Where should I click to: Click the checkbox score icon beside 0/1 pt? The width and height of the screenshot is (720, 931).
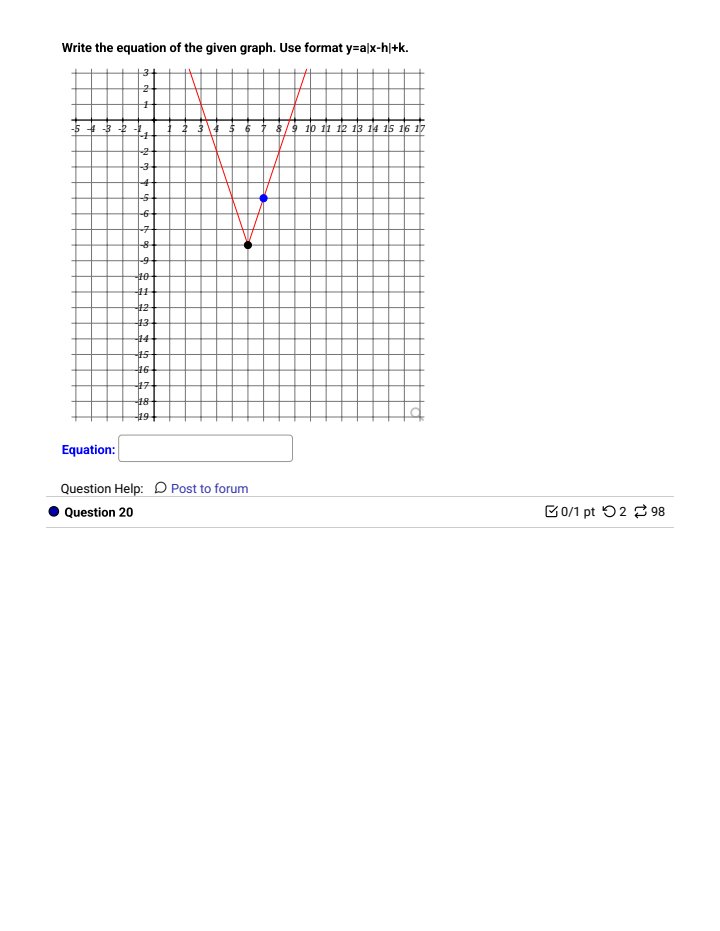click(x=551, y=511)
